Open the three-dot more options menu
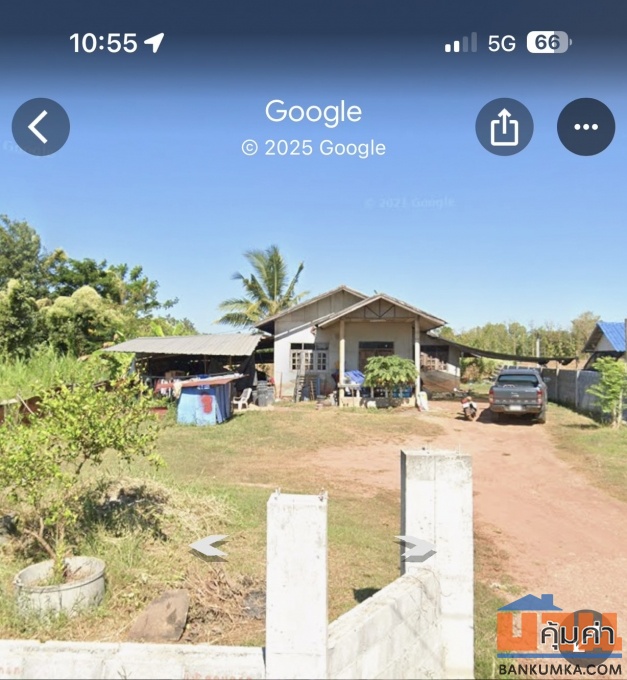 [586, 127]
